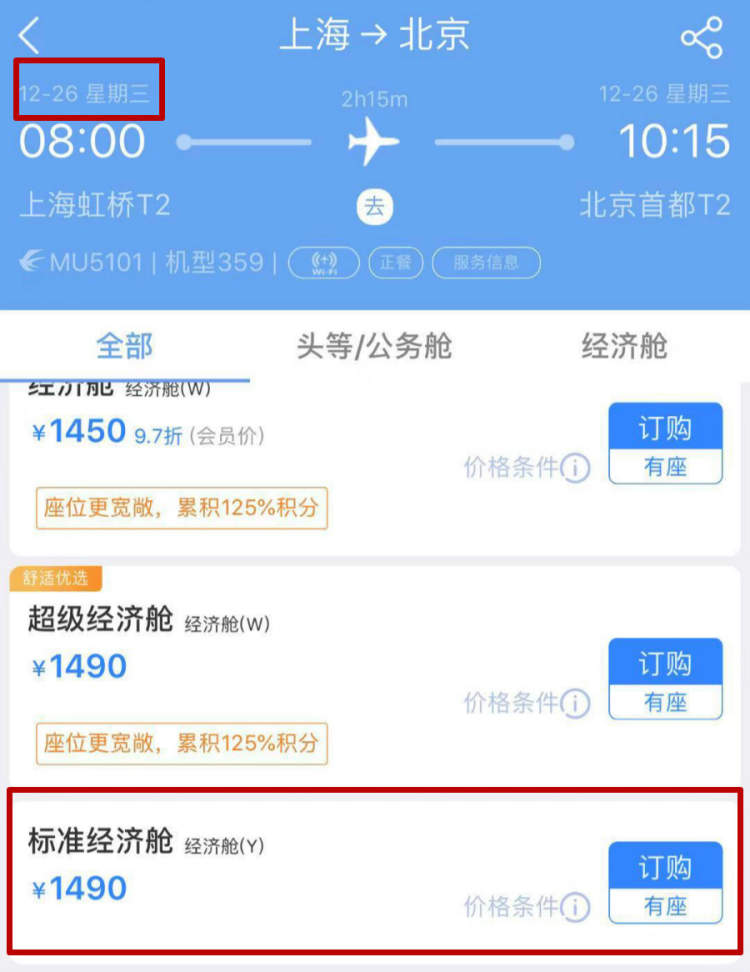The height and width of the screenshot is (972, 750).
Task: Open the 服务信息 service info chip
Action: 486,263
